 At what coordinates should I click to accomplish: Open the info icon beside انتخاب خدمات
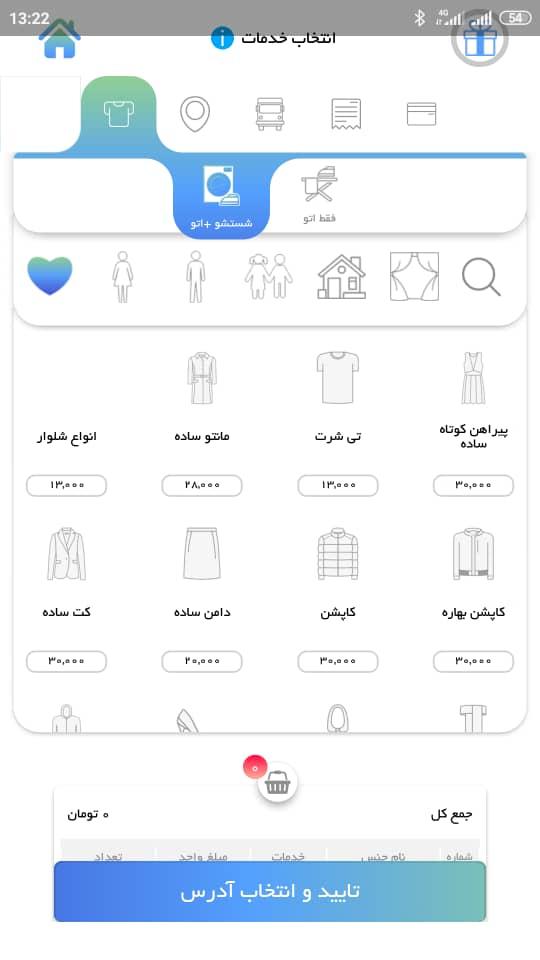(222, 38)
